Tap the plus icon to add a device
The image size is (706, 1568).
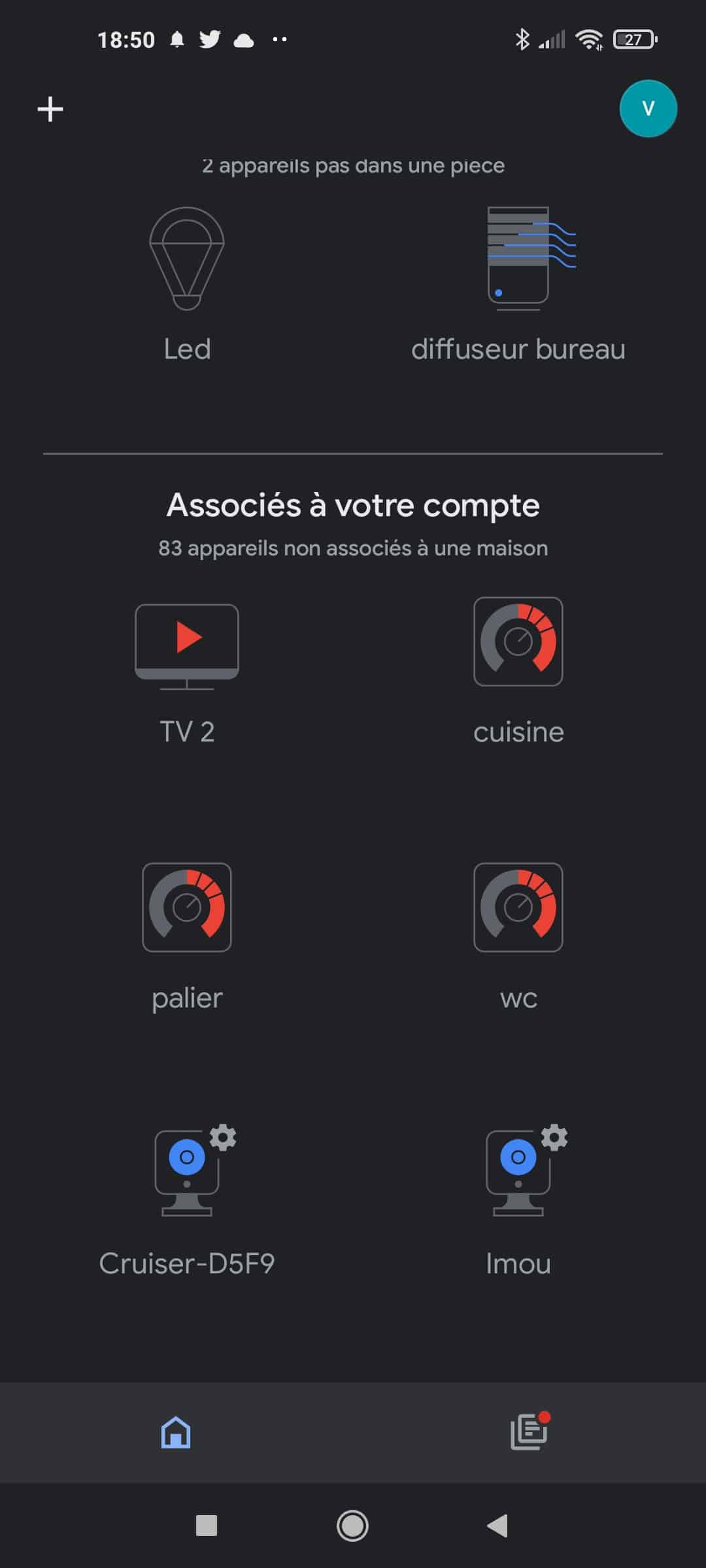[50, 109]
